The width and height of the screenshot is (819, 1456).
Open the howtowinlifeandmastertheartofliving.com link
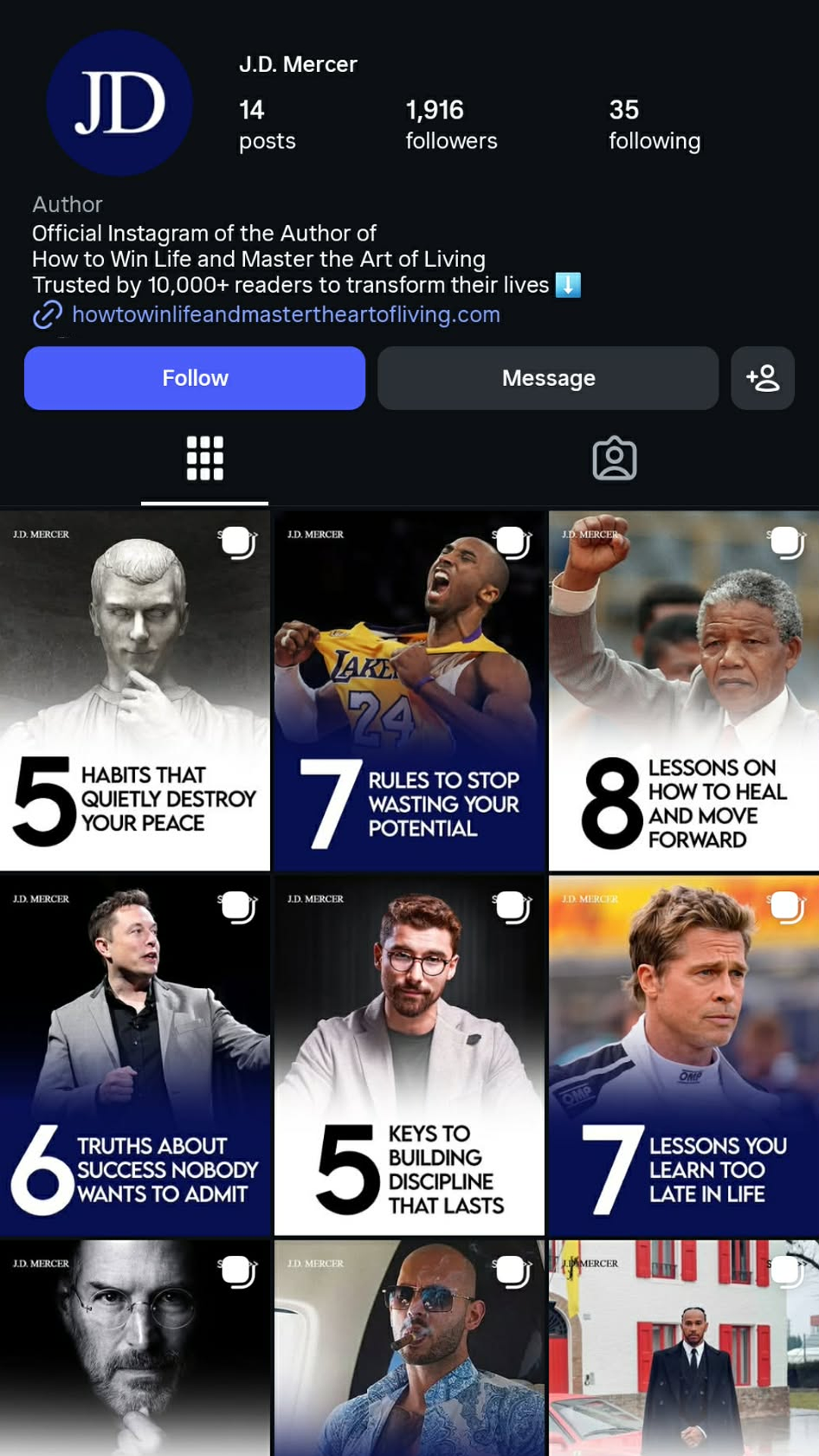point(285,314)
